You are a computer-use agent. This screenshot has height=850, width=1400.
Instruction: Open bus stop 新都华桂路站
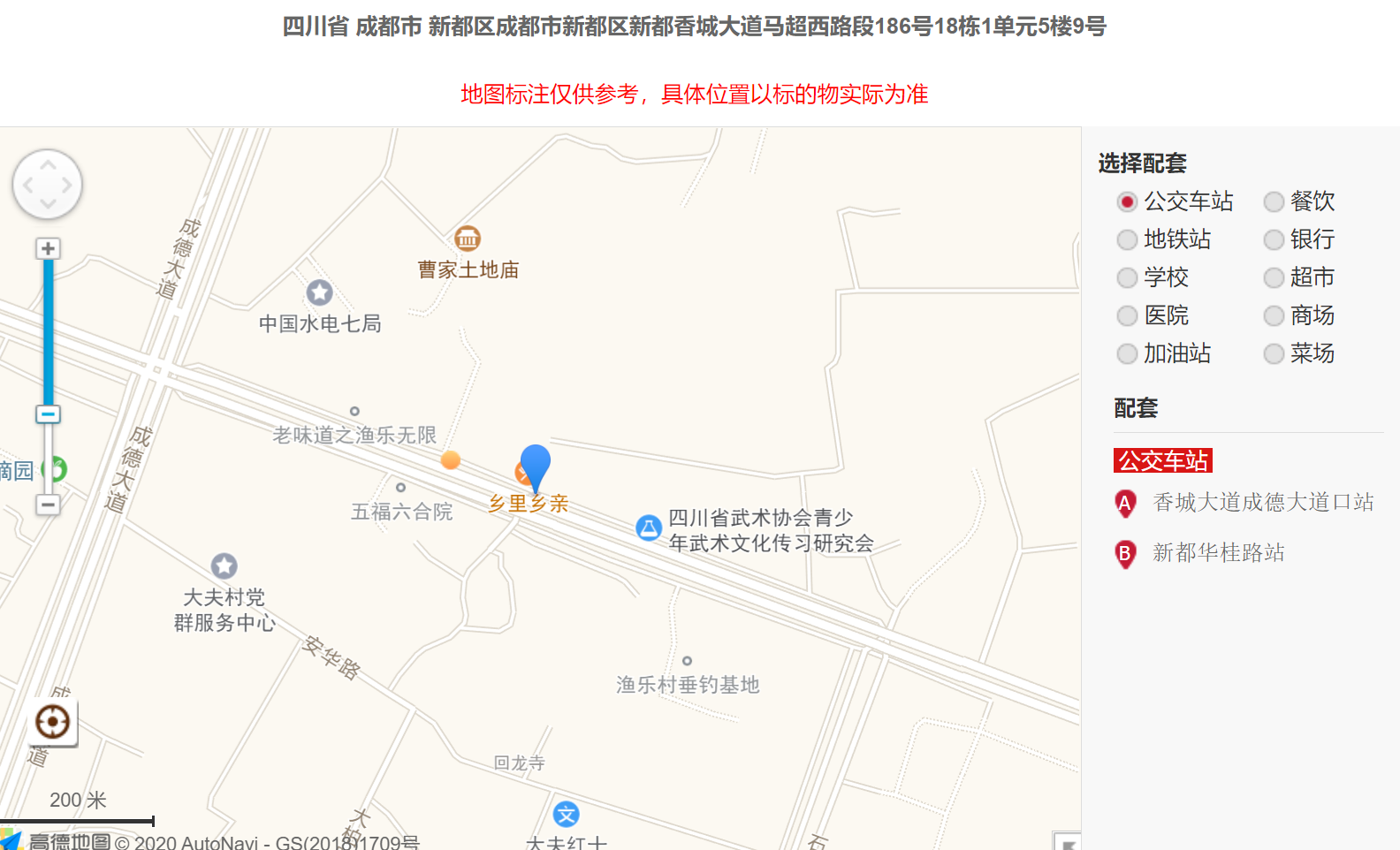[x=1218, y=553]
